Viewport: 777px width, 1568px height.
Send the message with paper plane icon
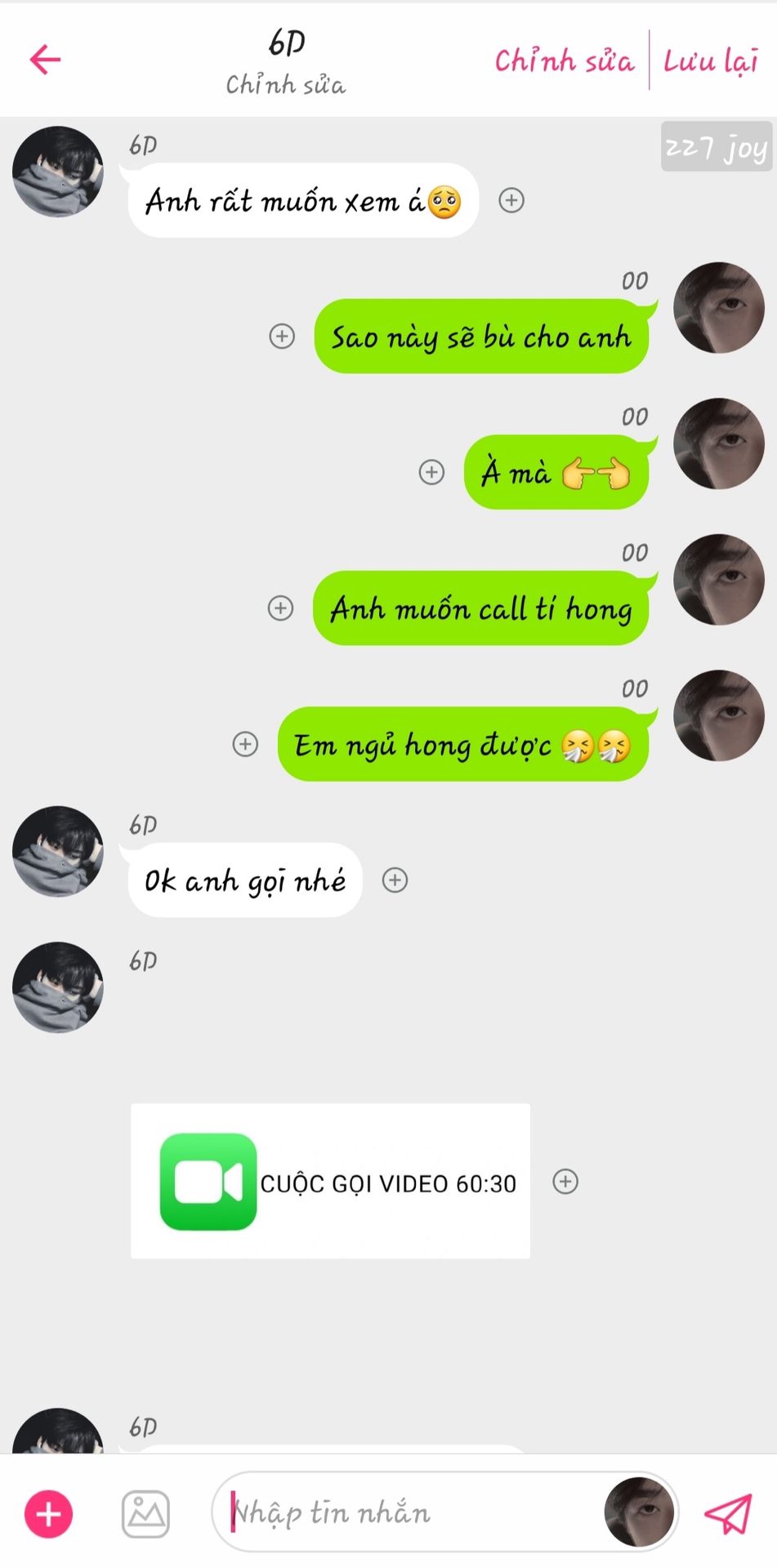pos(727,1513)
